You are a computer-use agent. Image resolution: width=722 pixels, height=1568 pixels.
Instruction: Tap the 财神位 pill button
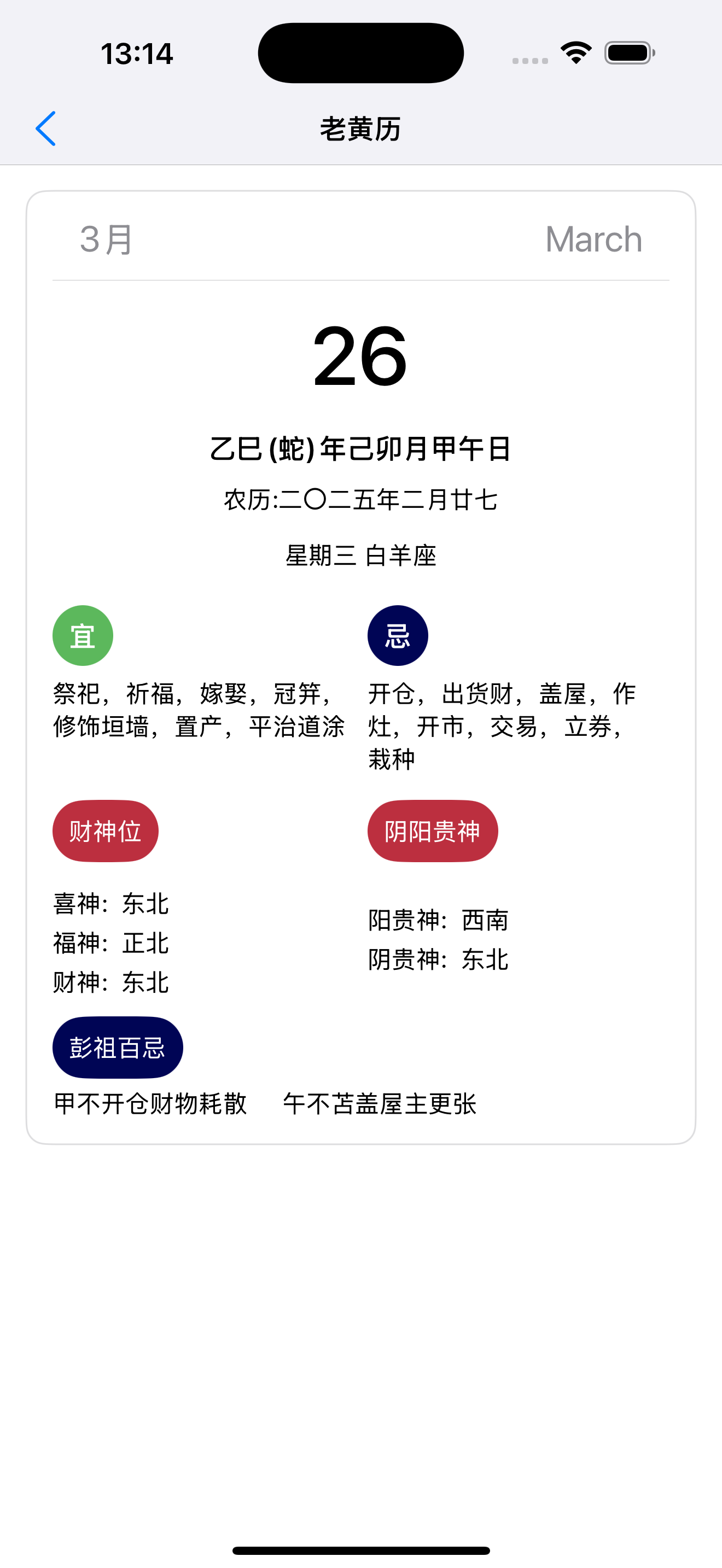pyautogui.click(x=106, y=831)
